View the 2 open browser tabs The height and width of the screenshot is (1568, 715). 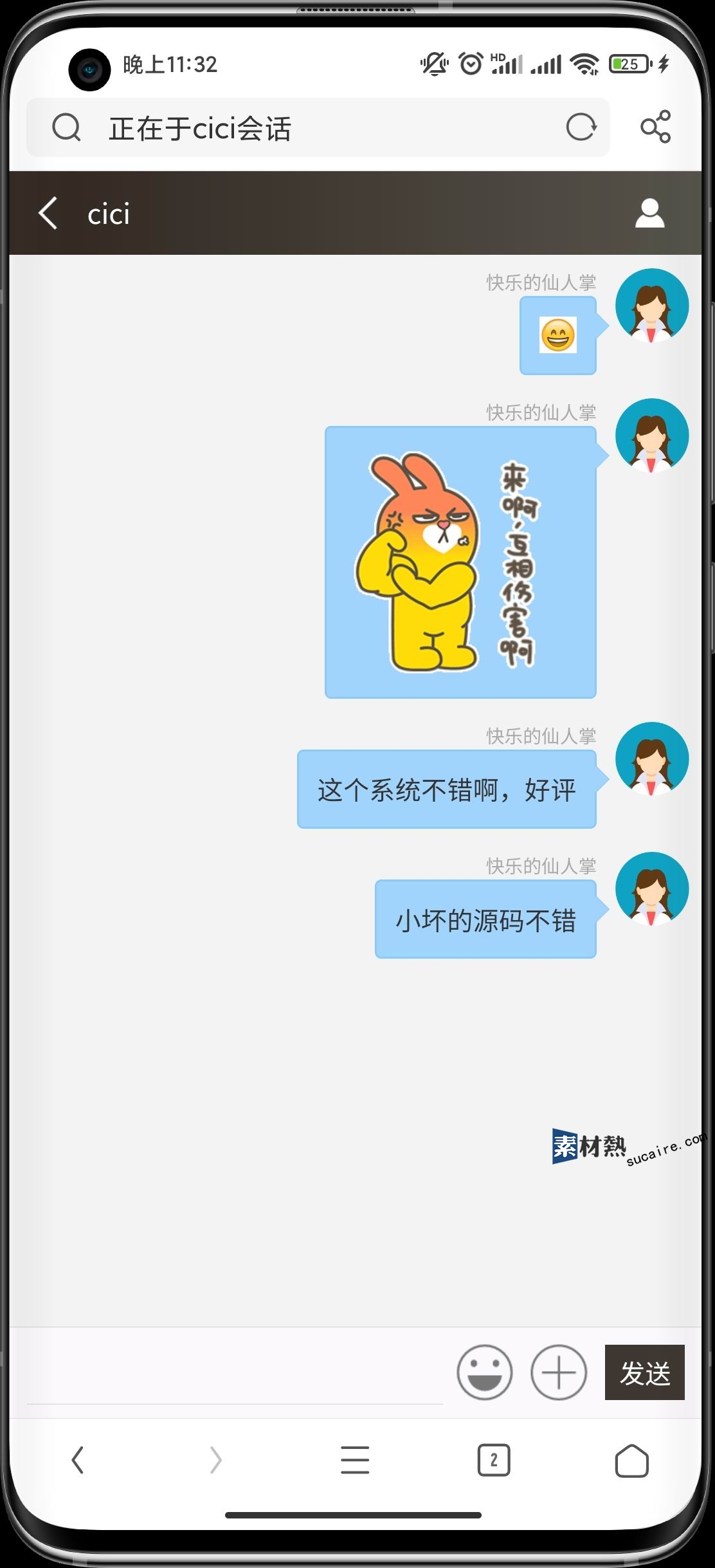tap(493, 1460)
